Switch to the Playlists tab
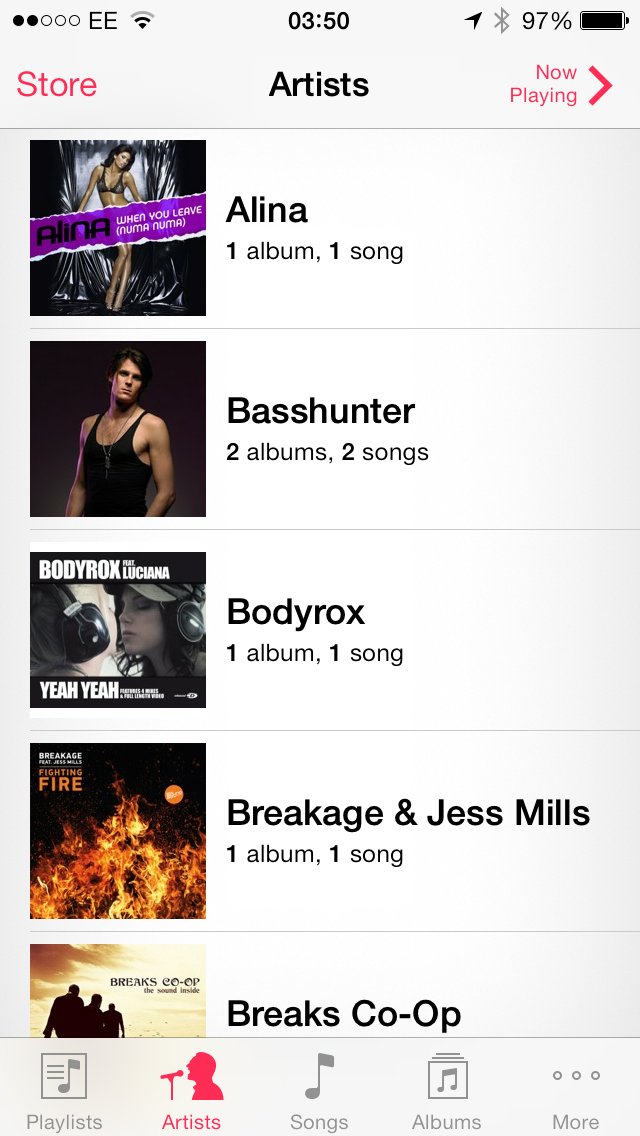The height and width of the screenshot is (1136, 640). pyautogui.click(x=64, y=1090)
